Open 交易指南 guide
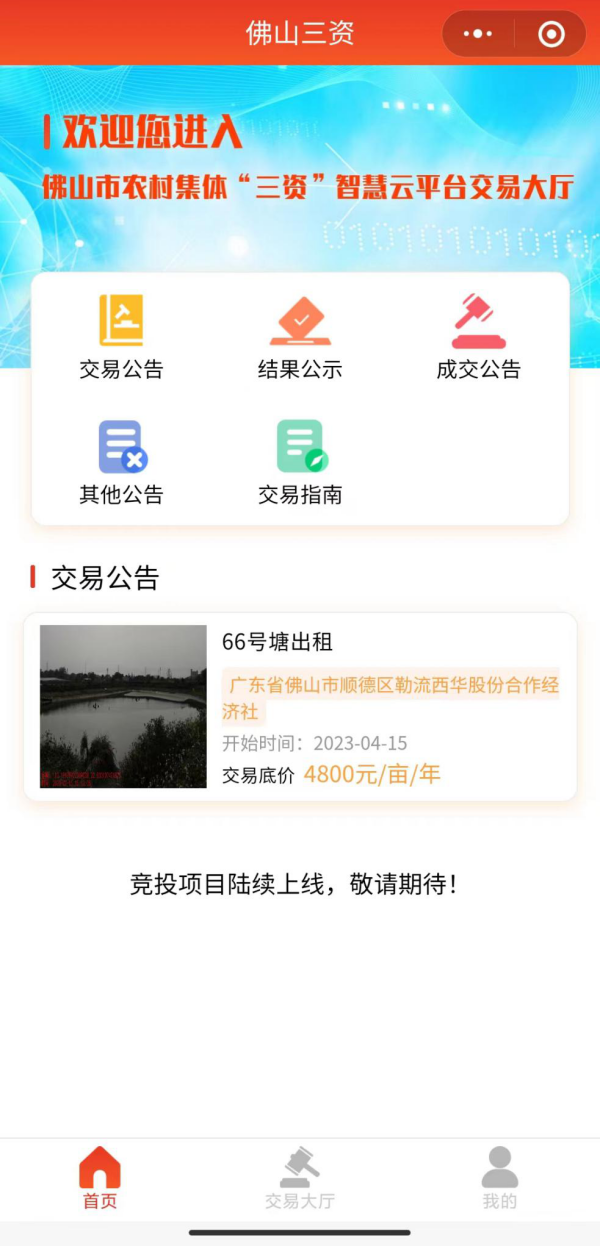This screenshot has height=1246, width=600. (300, 462)
